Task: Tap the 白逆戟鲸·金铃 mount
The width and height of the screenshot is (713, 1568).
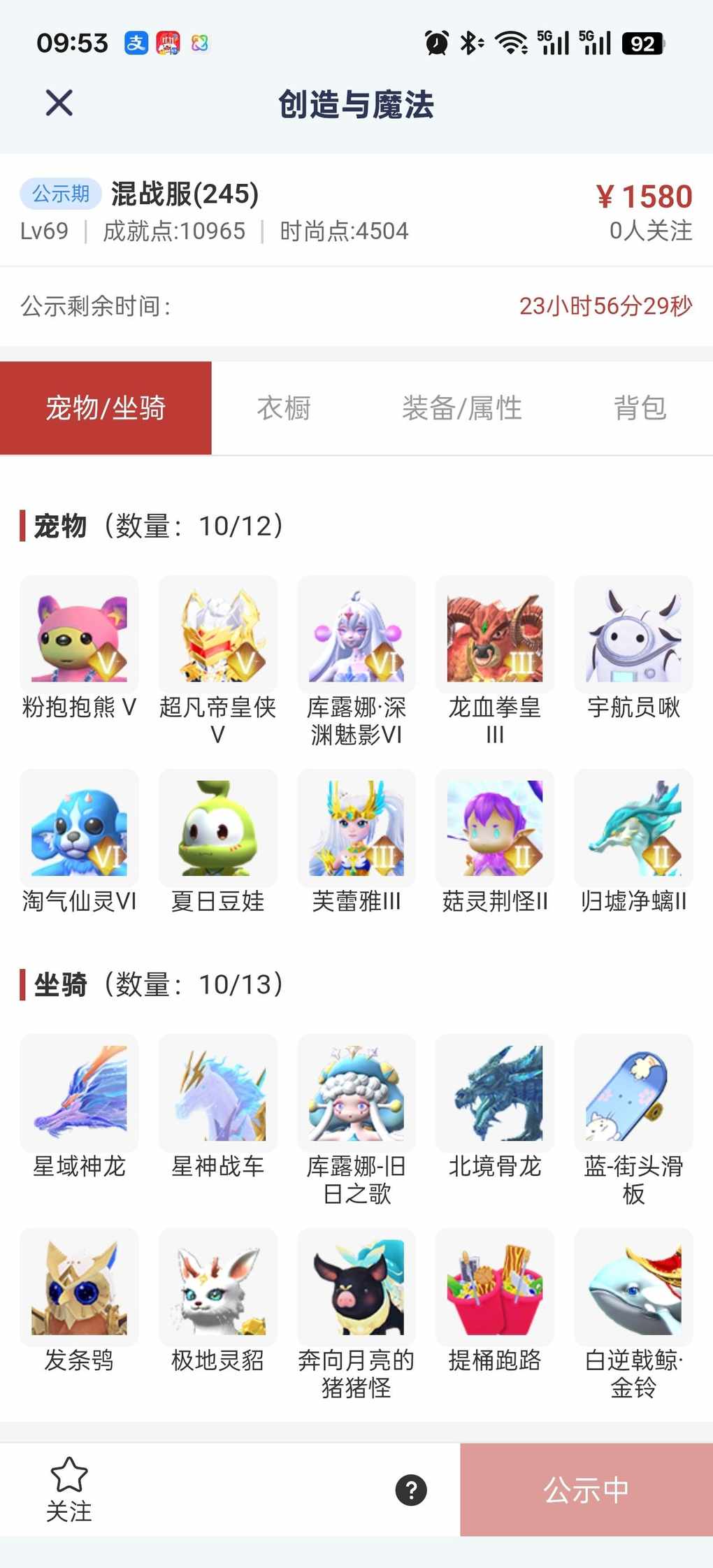Action: pos(633,1287)
